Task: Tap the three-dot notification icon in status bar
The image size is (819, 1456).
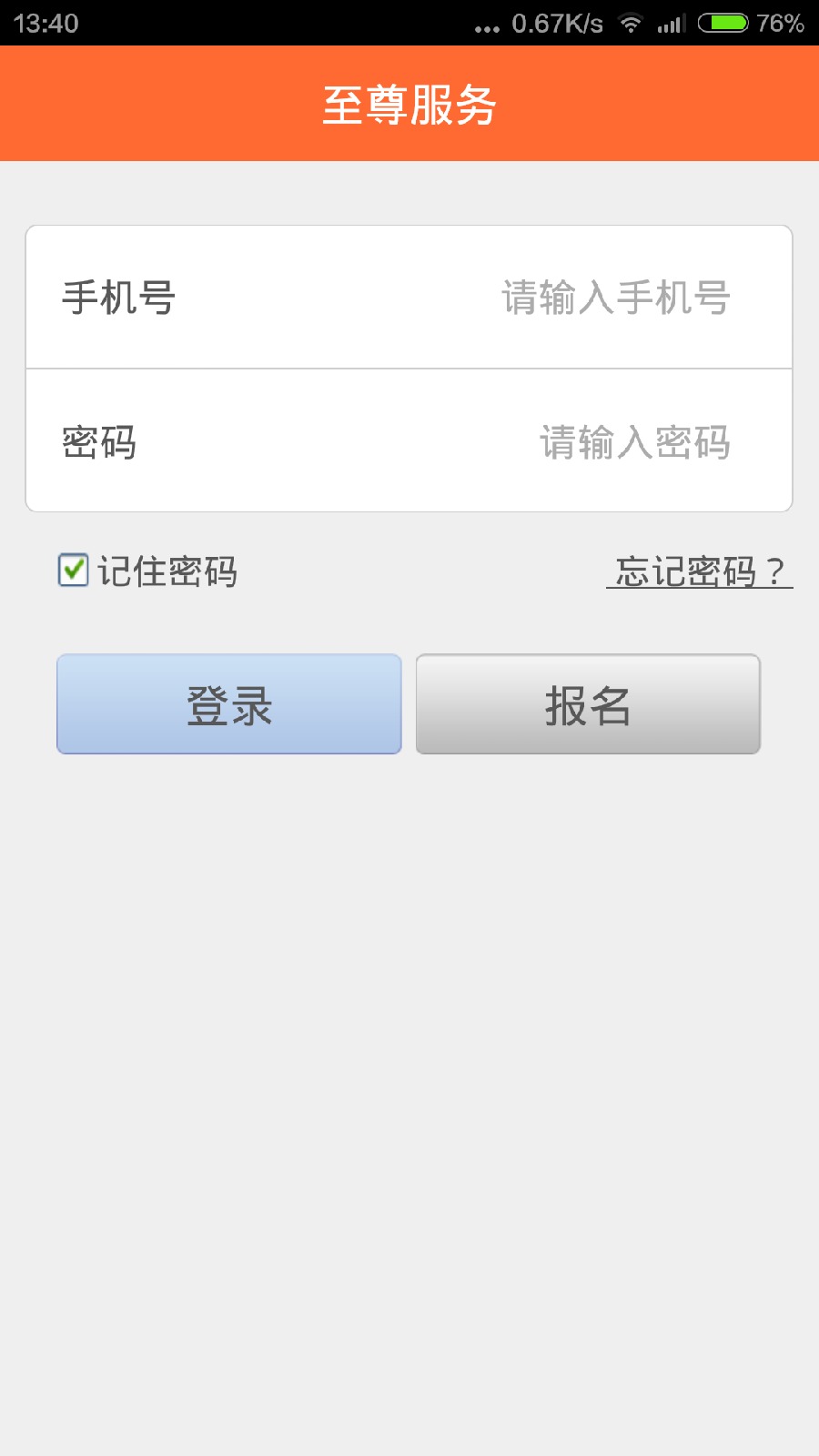Action: coord(485,27)
